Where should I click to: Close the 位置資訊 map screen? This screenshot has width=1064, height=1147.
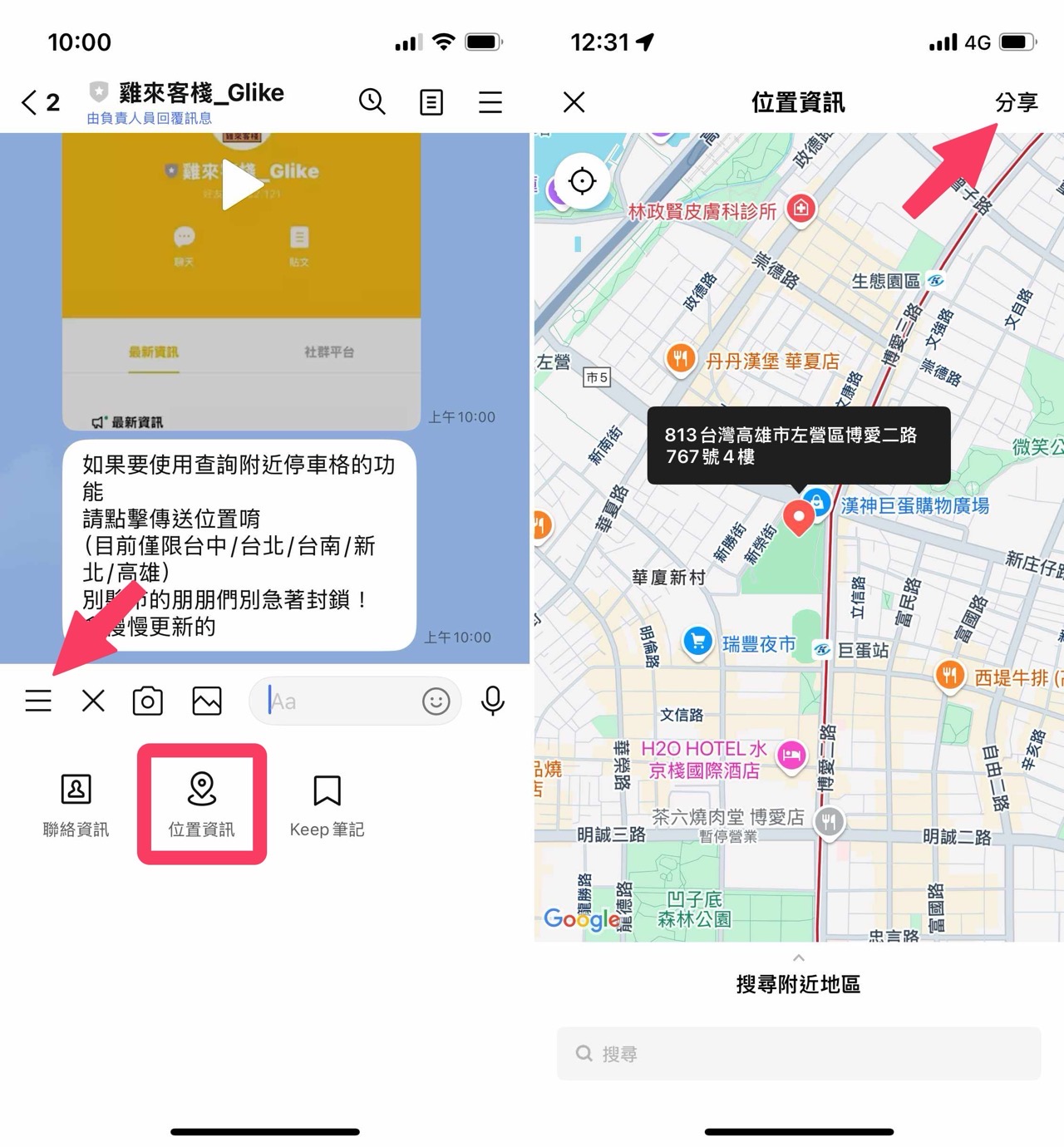tap(574, 102)
